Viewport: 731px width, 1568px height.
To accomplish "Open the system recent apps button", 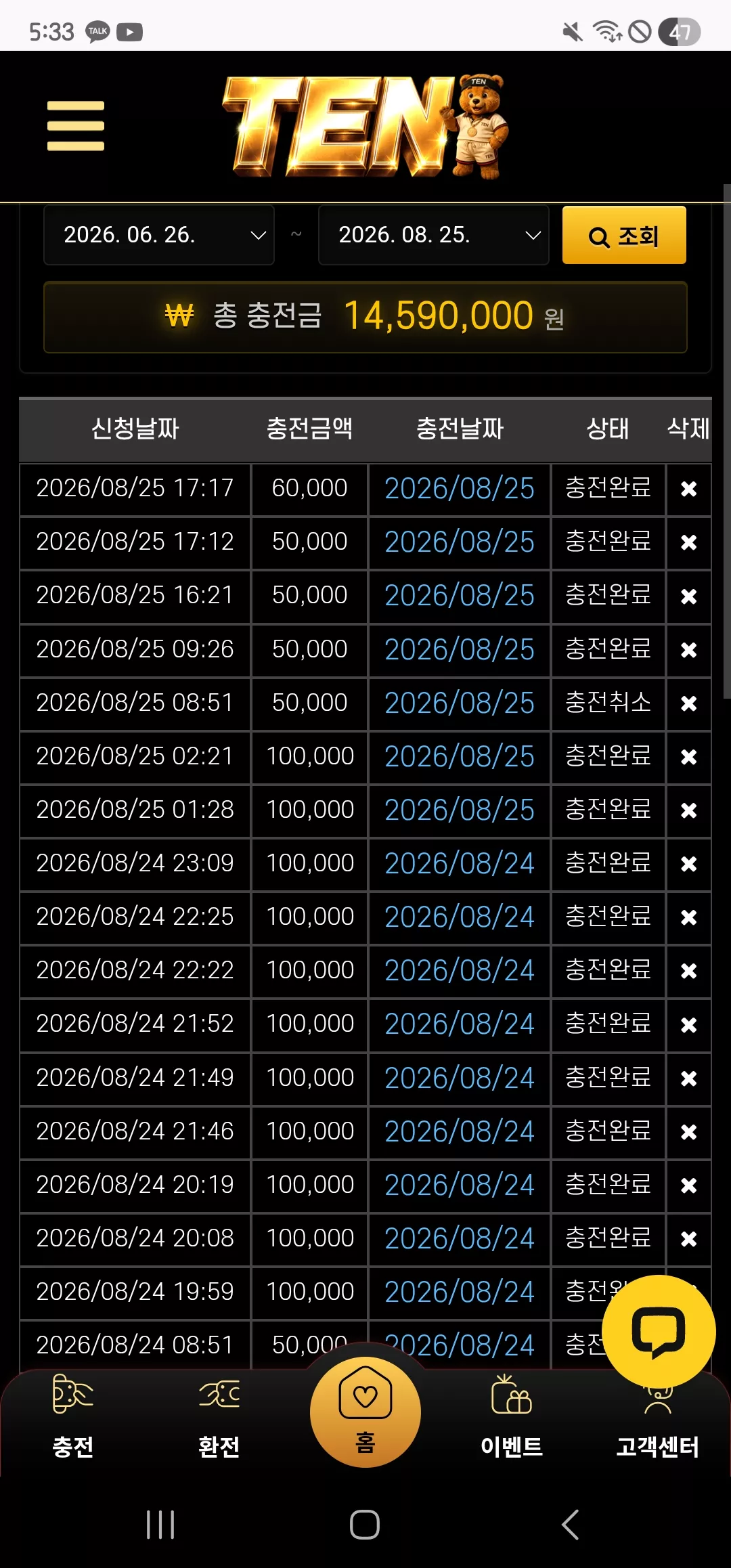I will 160,1525.
